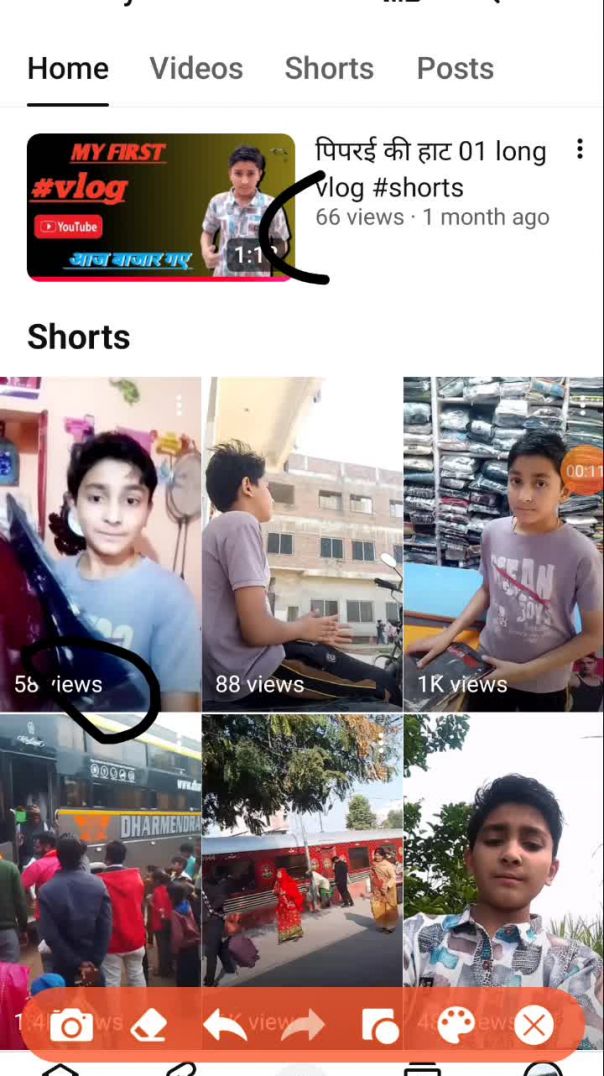The width and height of the screenshot is (604, 1076).
Task: Open the shapes tool
Action: click(379, 1025)
